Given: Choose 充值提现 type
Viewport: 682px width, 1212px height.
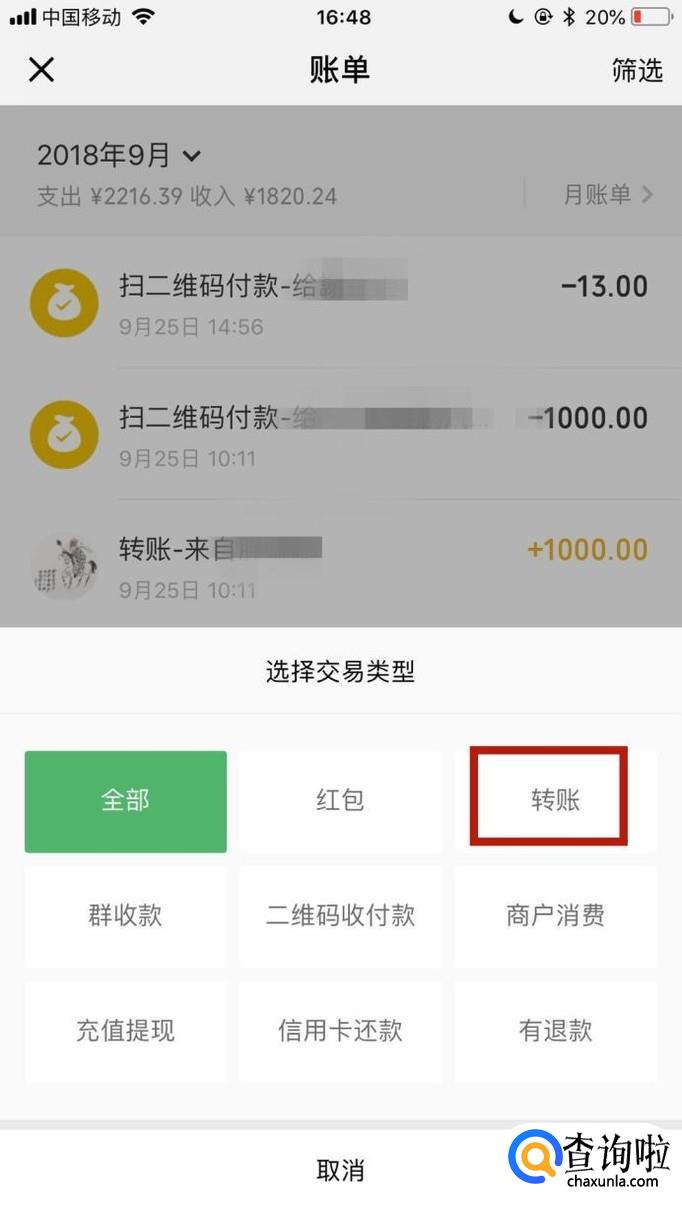Looking at the screenshot, I should pos(126,1031).
